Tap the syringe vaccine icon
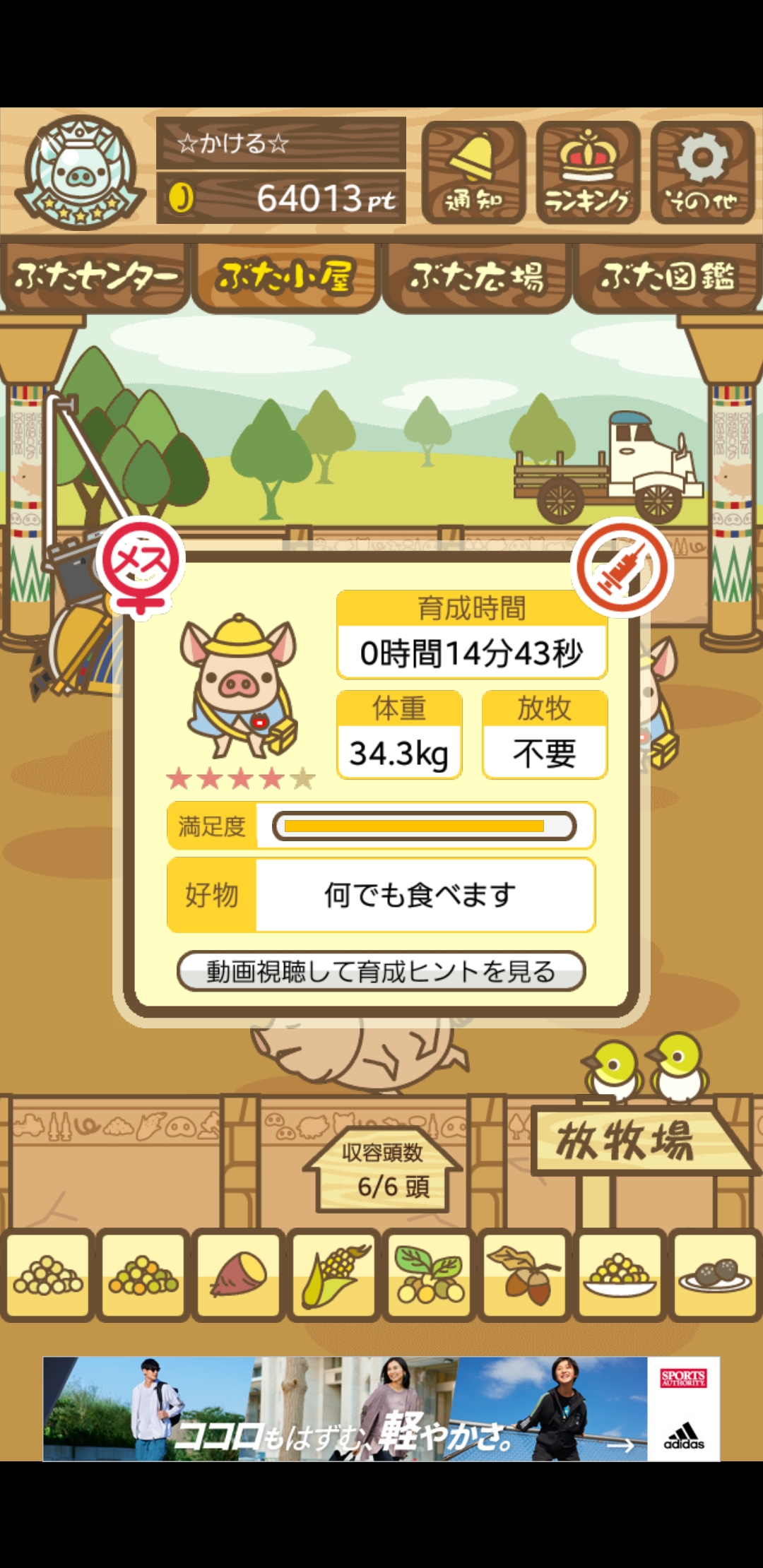Viewport: 763px width, 1568px height. click(x=622, y=566)
